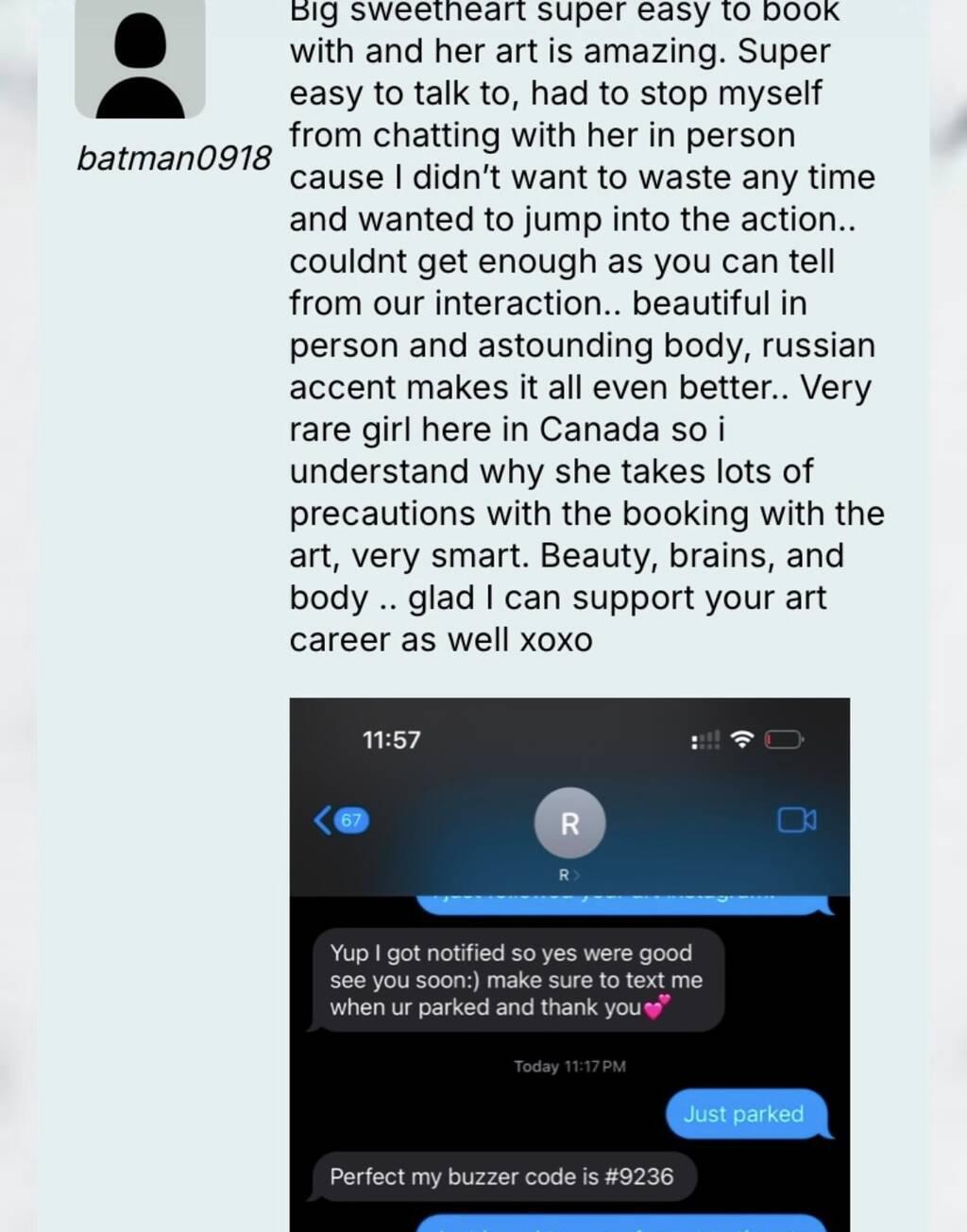Open the attached text conversation screenshot
The image size is (967, 1232).
click(x=568, y=963)
